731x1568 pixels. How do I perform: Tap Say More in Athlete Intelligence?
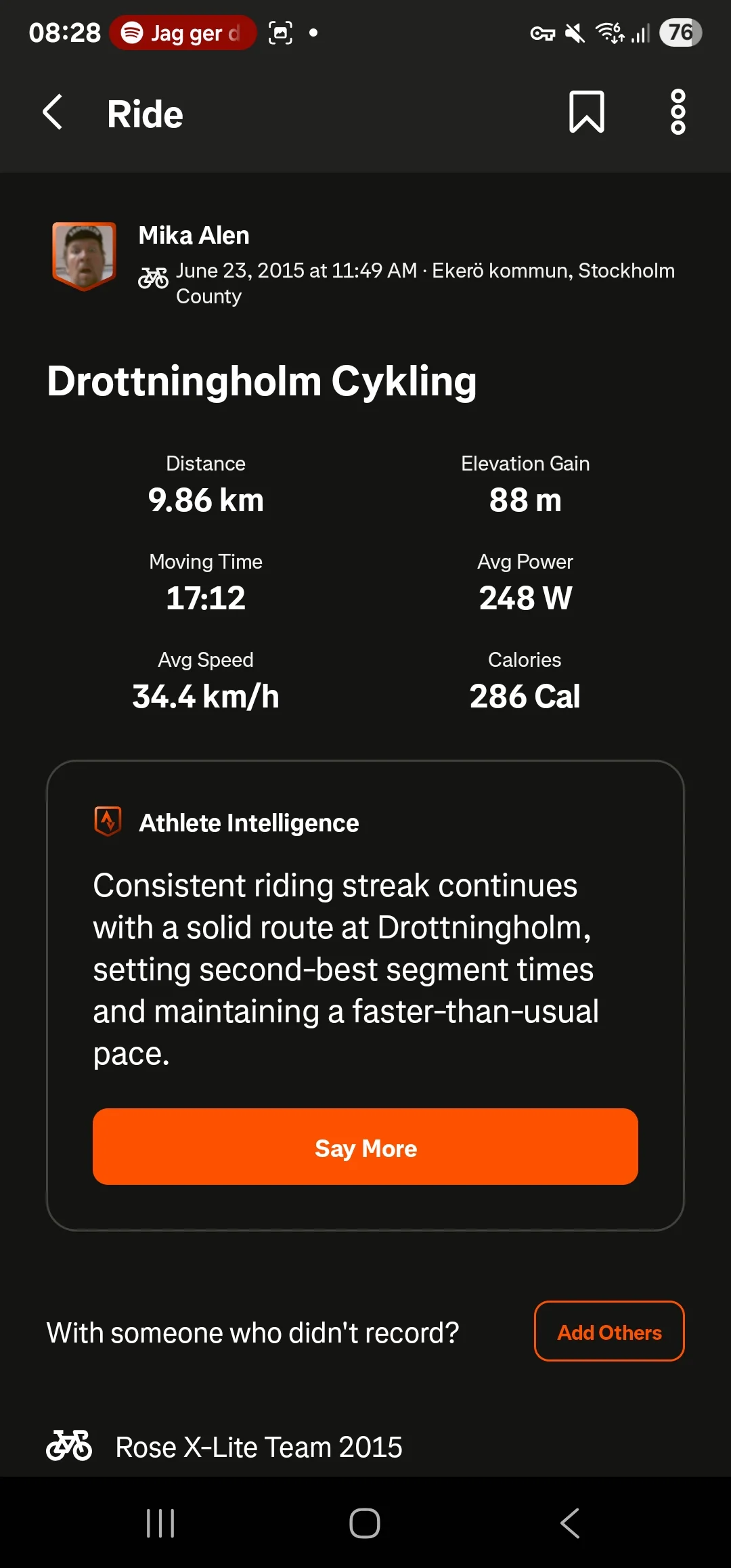[x=365, y=1147]
